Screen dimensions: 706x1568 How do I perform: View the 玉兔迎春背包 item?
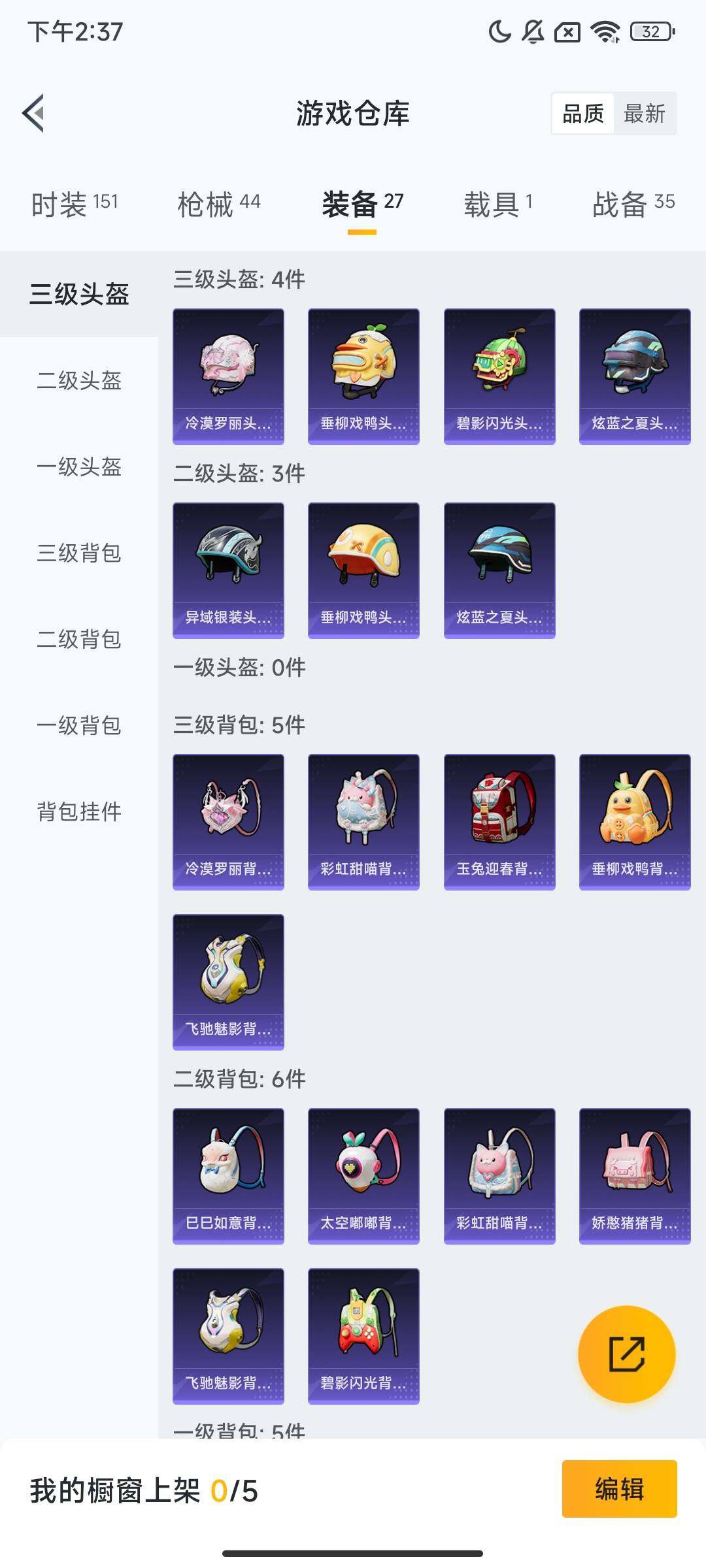pyautogui.click(x=499, y=821)
